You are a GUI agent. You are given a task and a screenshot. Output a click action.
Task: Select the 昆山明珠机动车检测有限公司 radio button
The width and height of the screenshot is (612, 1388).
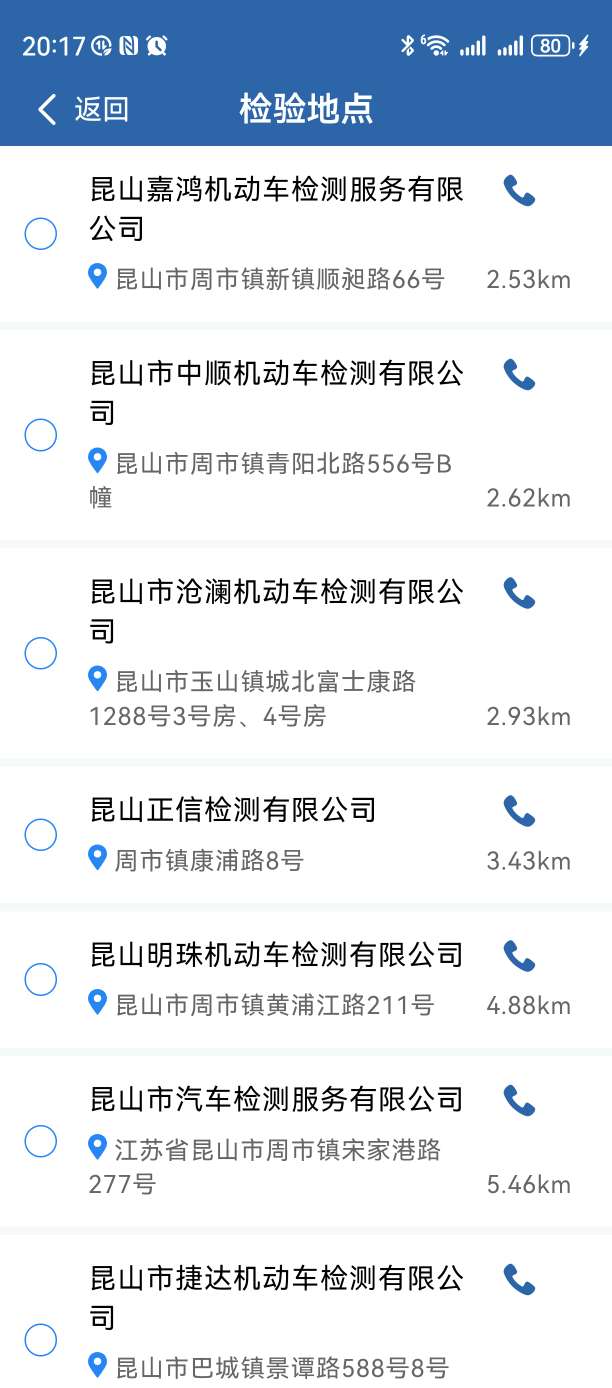[40, 979]
